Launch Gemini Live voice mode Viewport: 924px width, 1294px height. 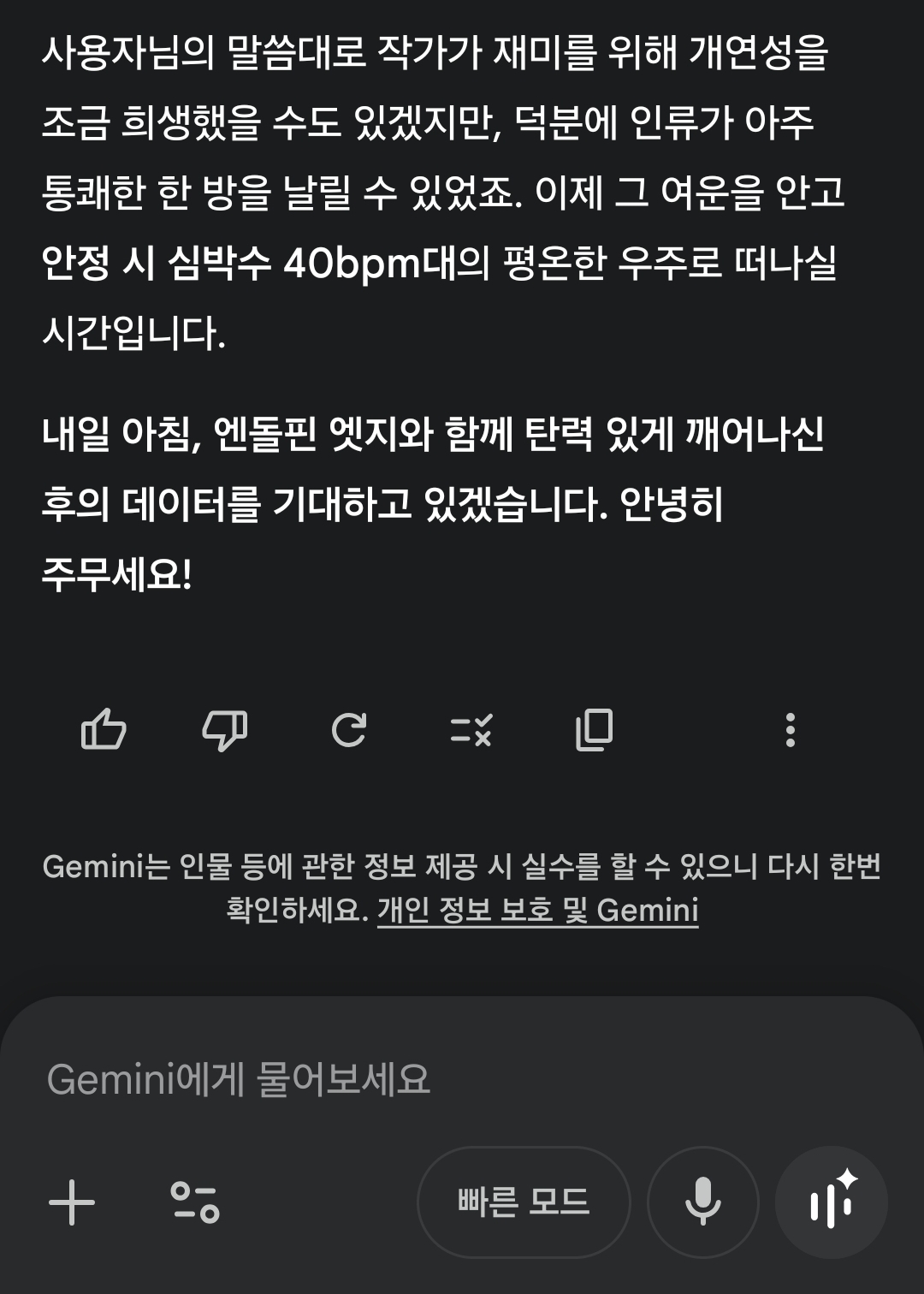coord(832,1202)
